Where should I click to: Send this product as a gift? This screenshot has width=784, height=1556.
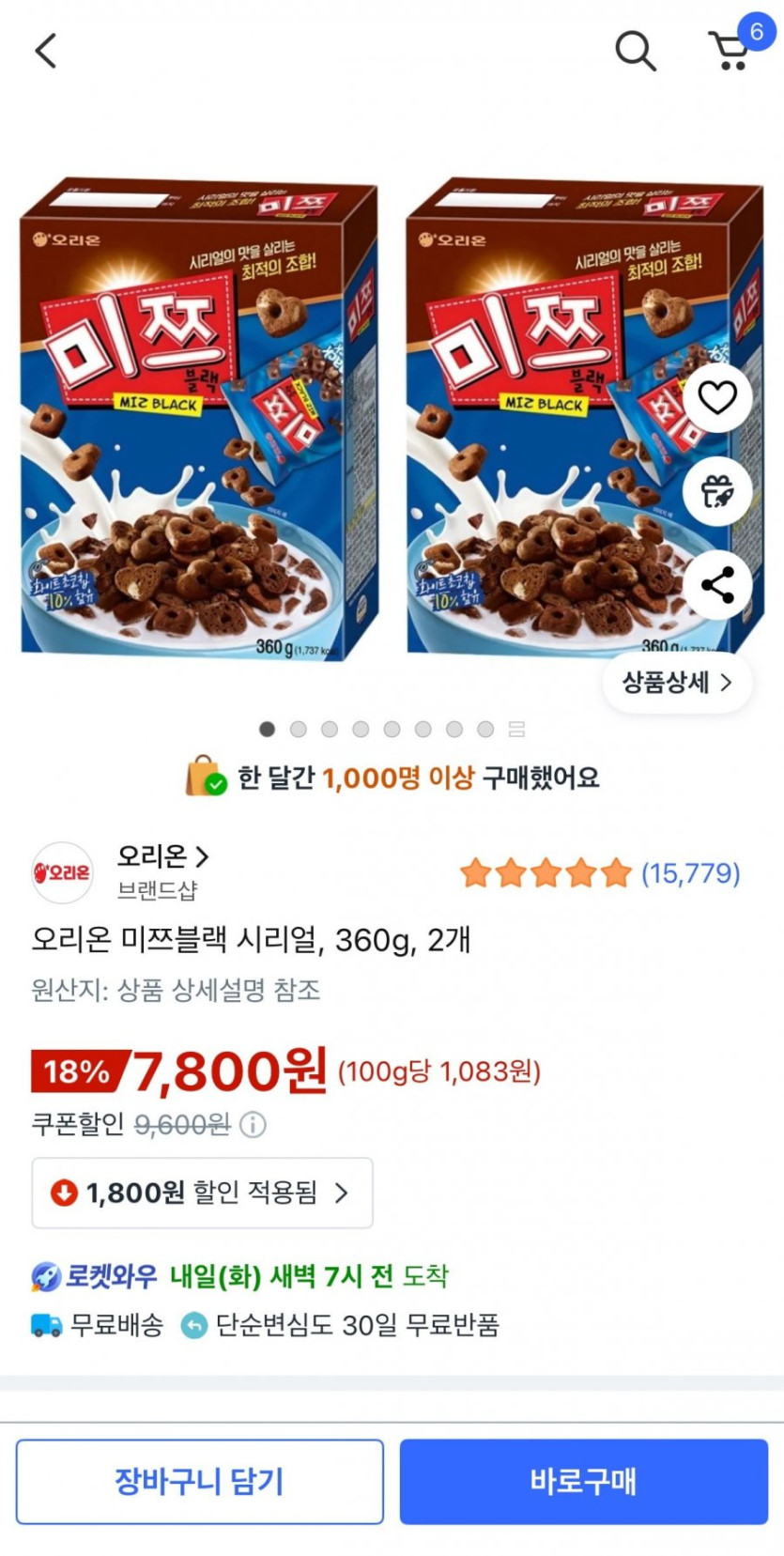click(x=717, y=491)
